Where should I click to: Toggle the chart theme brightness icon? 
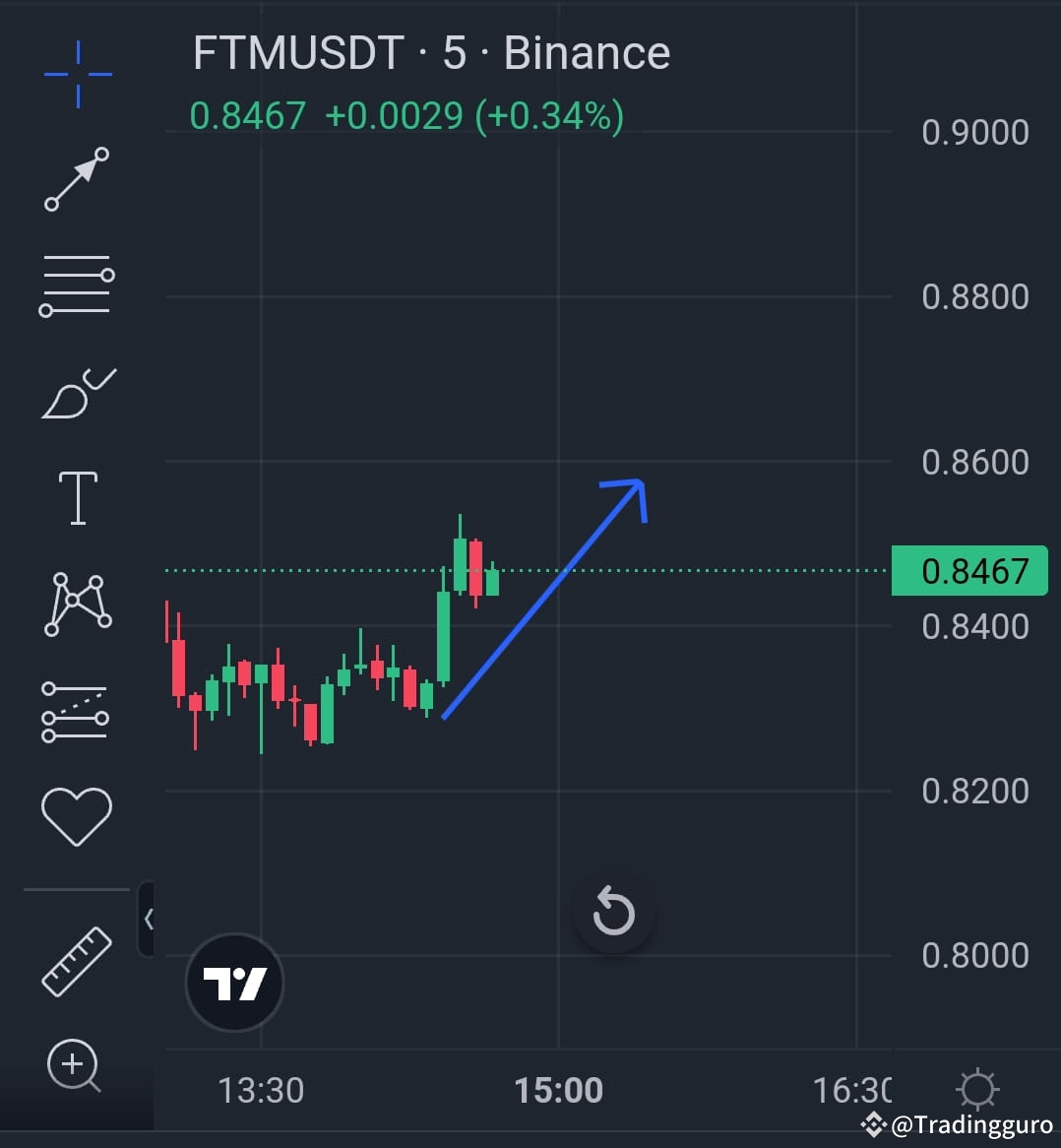[977, 1088]
